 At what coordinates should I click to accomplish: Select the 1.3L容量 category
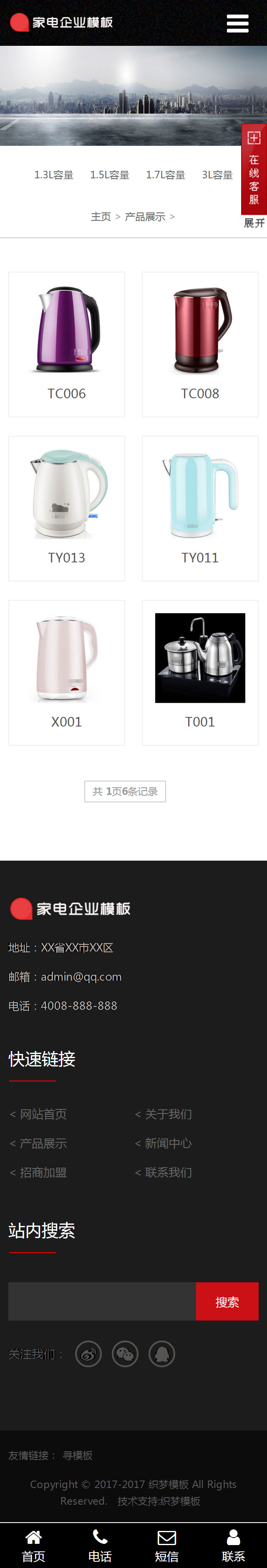pos(54,175)
